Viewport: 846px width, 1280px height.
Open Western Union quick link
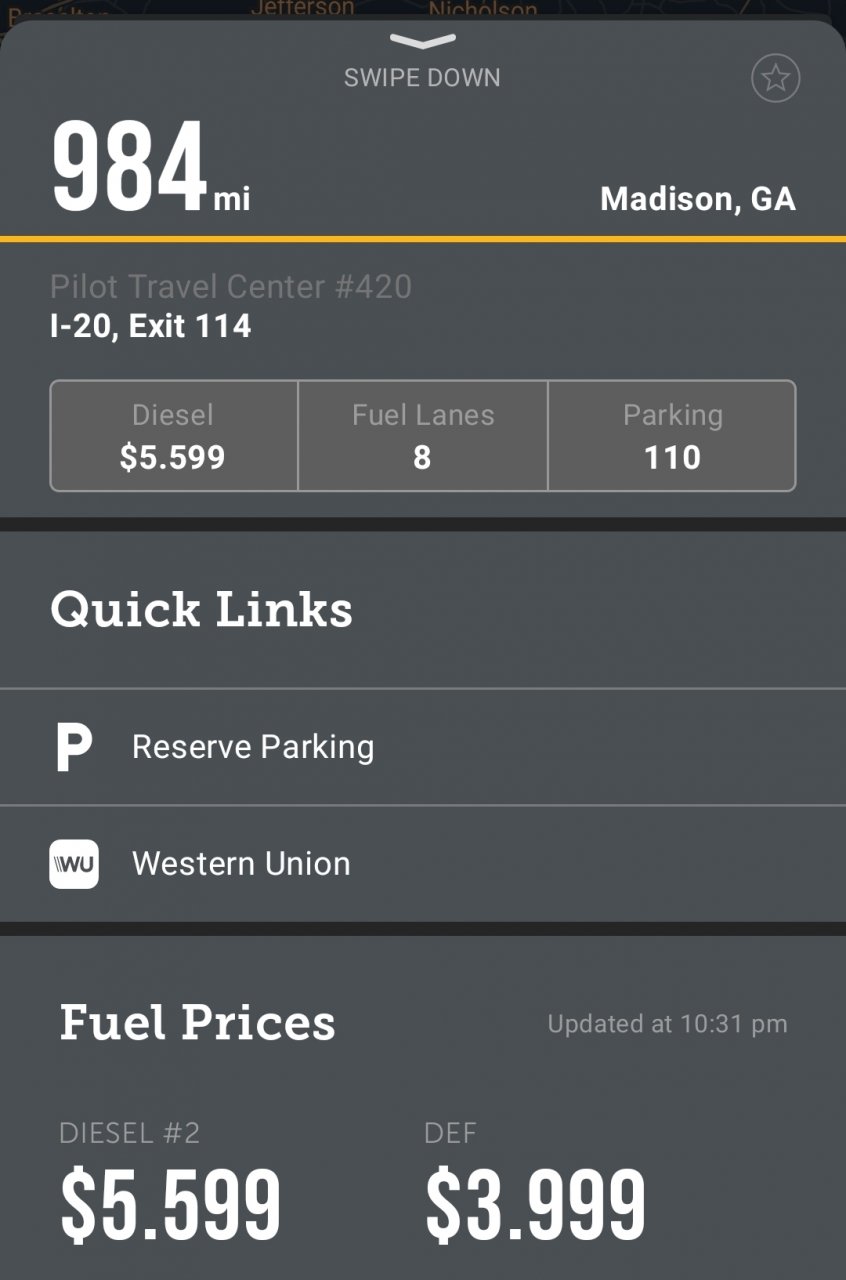pos(241,864)
